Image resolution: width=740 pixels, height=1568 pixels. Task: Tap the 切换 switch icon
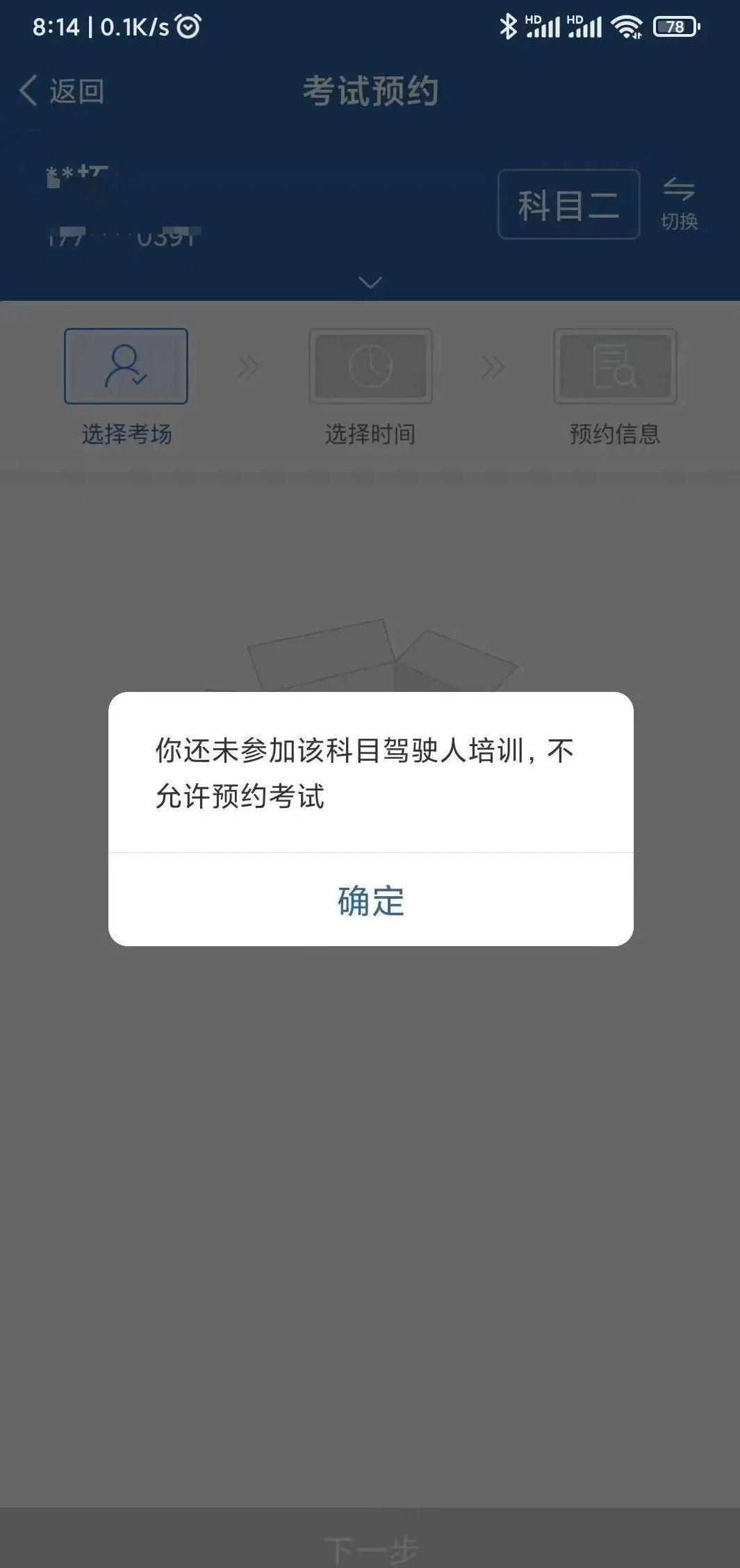679,202
